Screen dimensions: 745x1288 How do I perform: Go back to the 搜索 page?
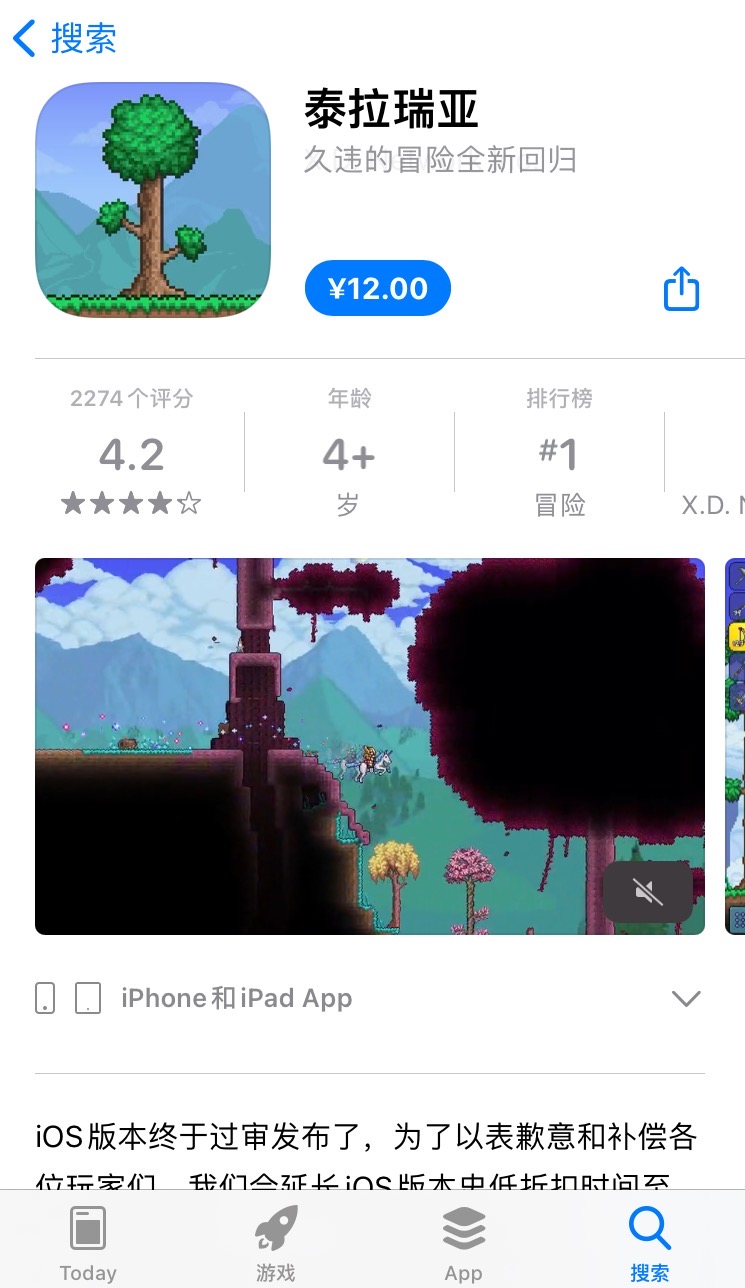(x=64, y=39)
